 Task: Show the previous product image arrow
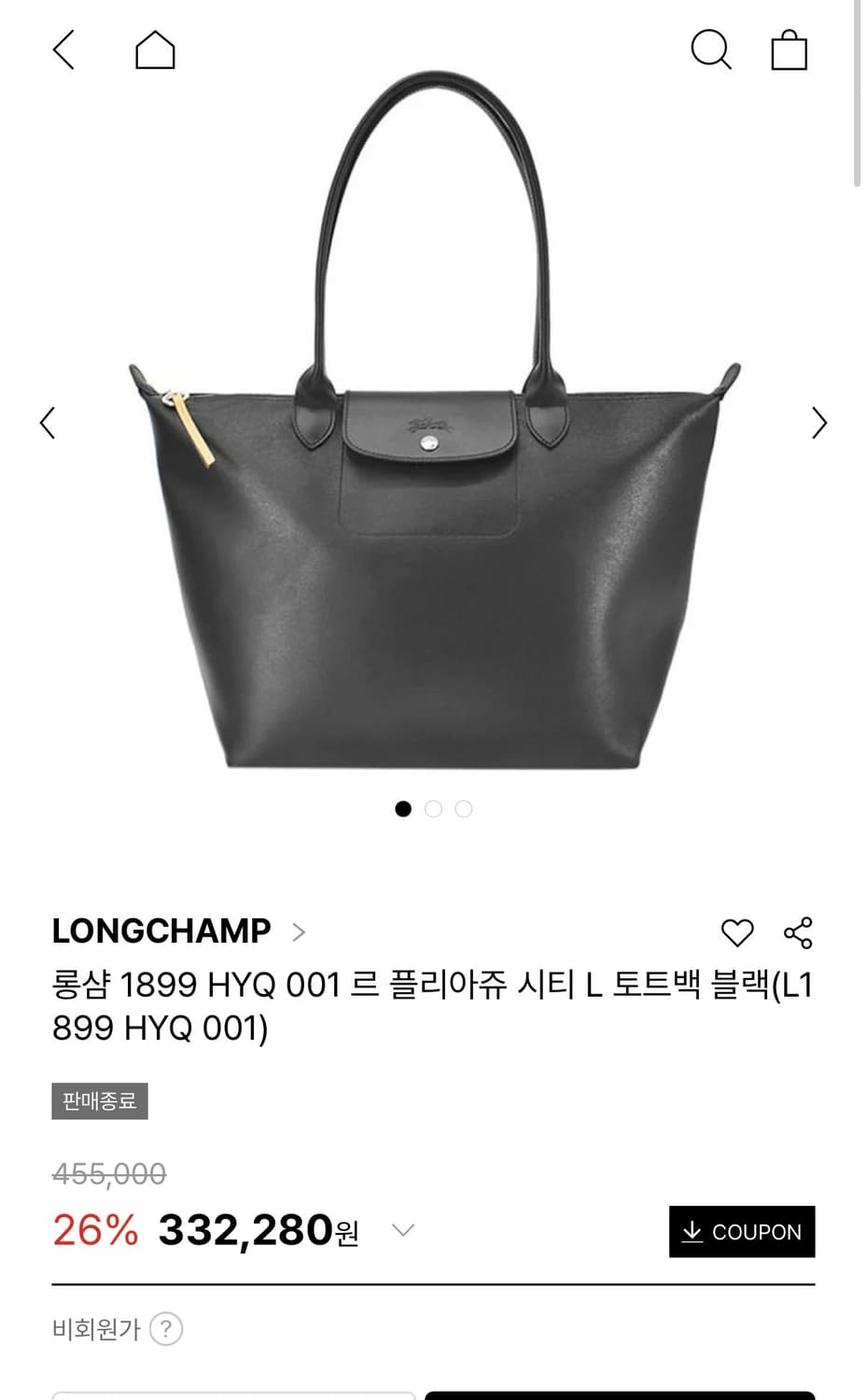(x=49, y=423)
